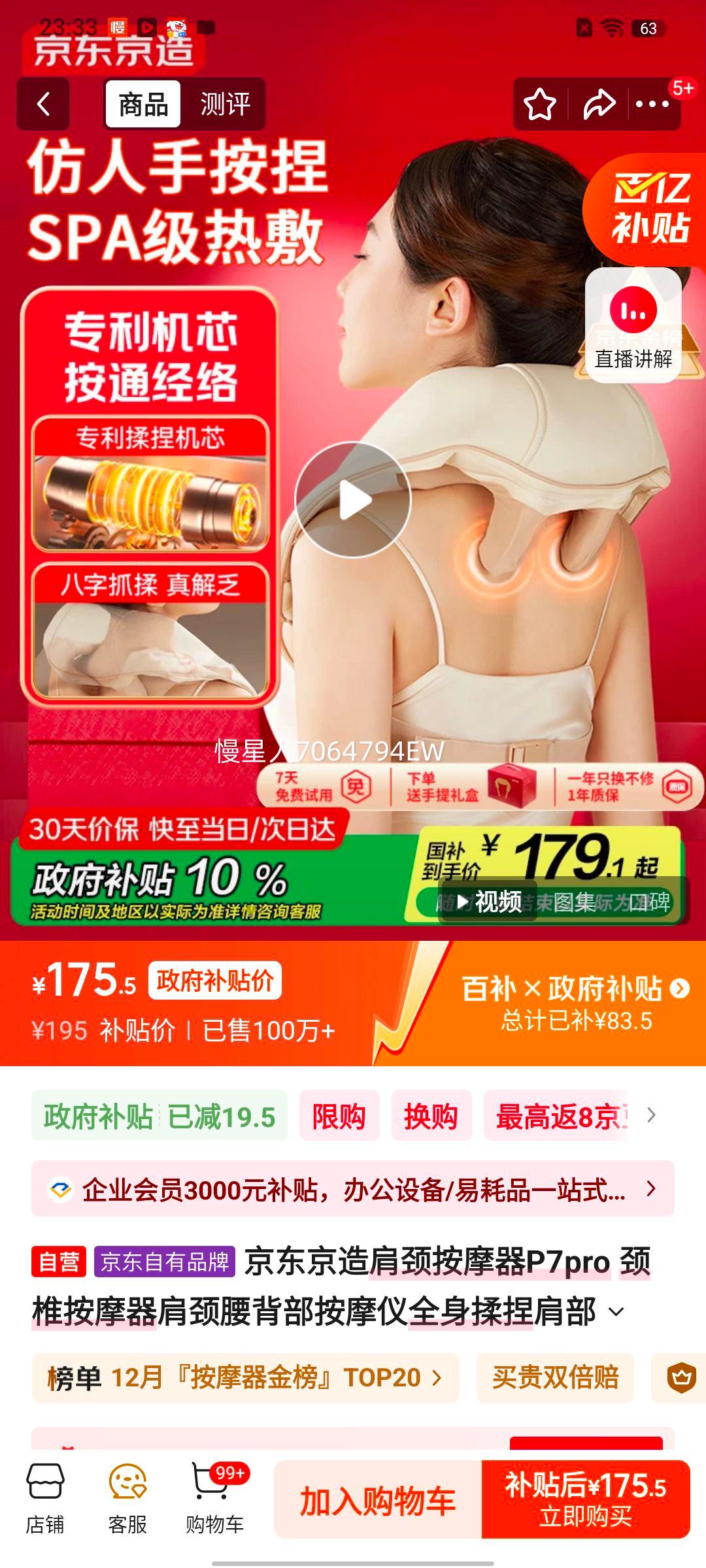Tap the back arrow icon
This screenshot has width=706, height=1568.
click(x=42, y=105)
